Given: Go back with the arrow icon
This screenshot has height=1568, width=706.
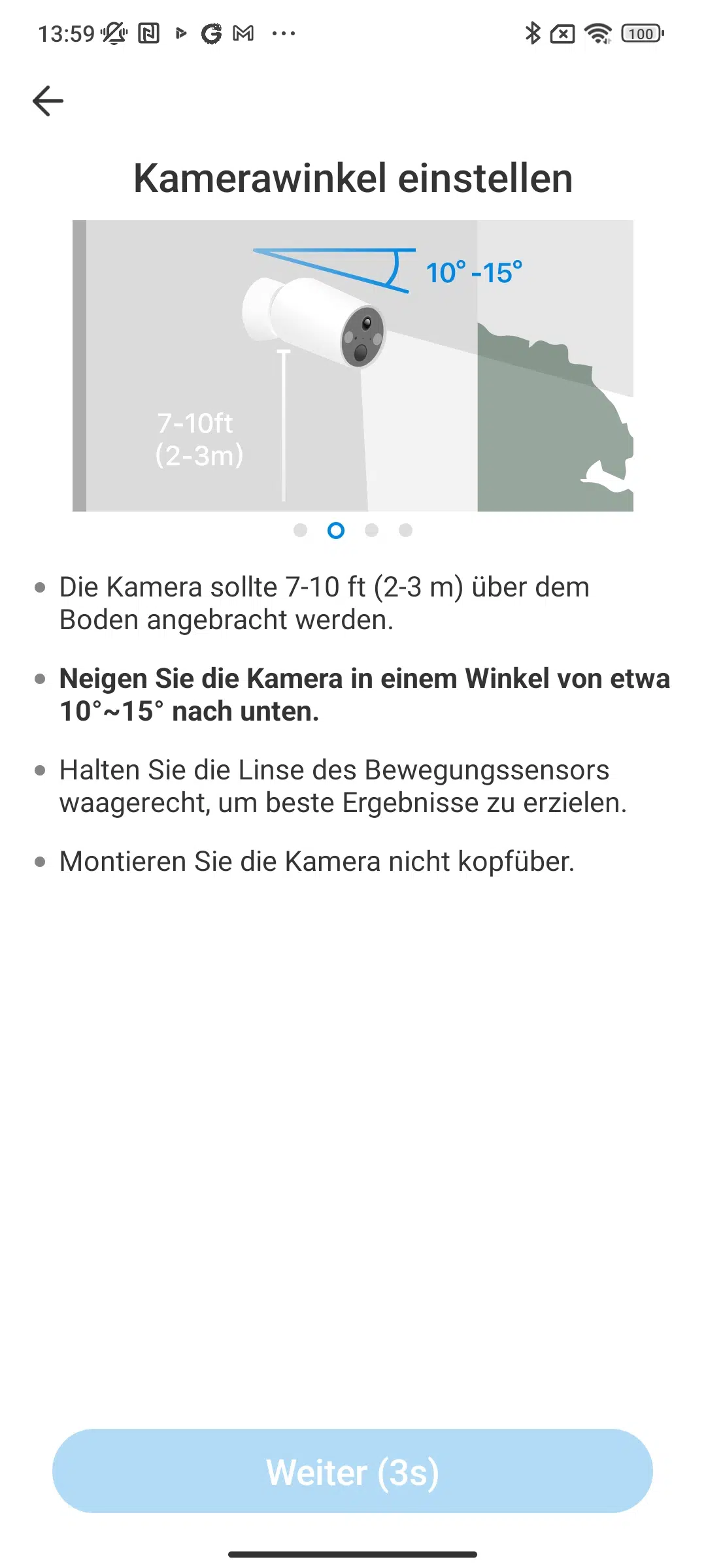Looking at the screenshot, I should pyautogui.click(x=48, y=101).
